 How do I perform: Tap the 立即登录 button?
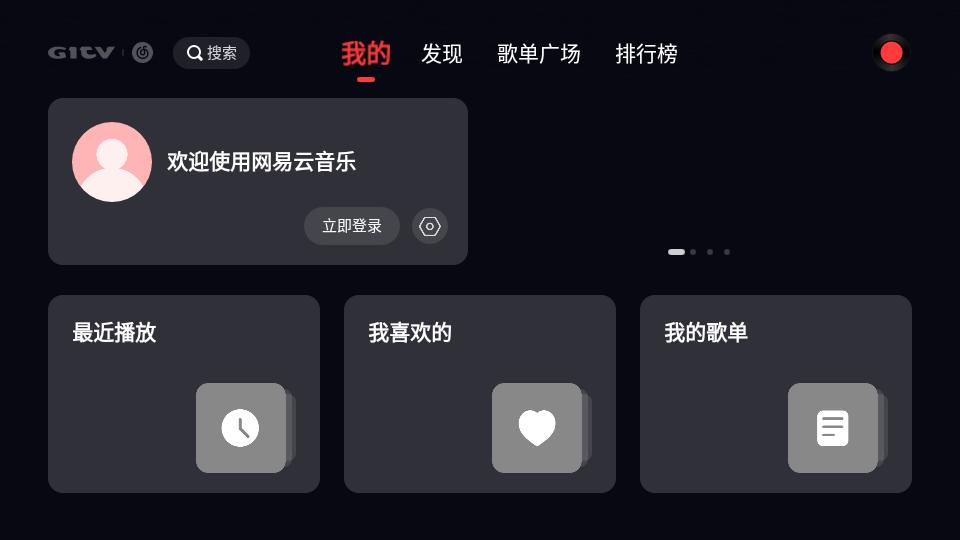click(x=352, y=226)
